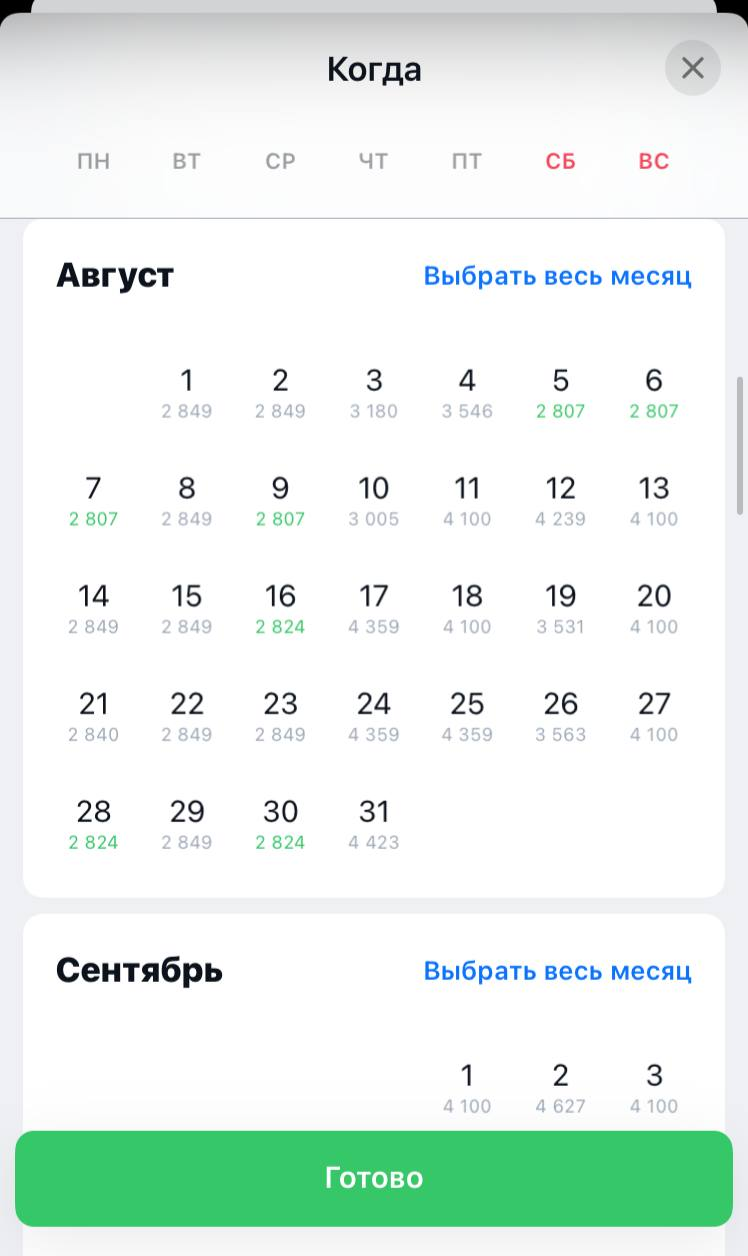Pick August 1 priced 2 849
The image size is (748, 1256).
pos(187,392)
